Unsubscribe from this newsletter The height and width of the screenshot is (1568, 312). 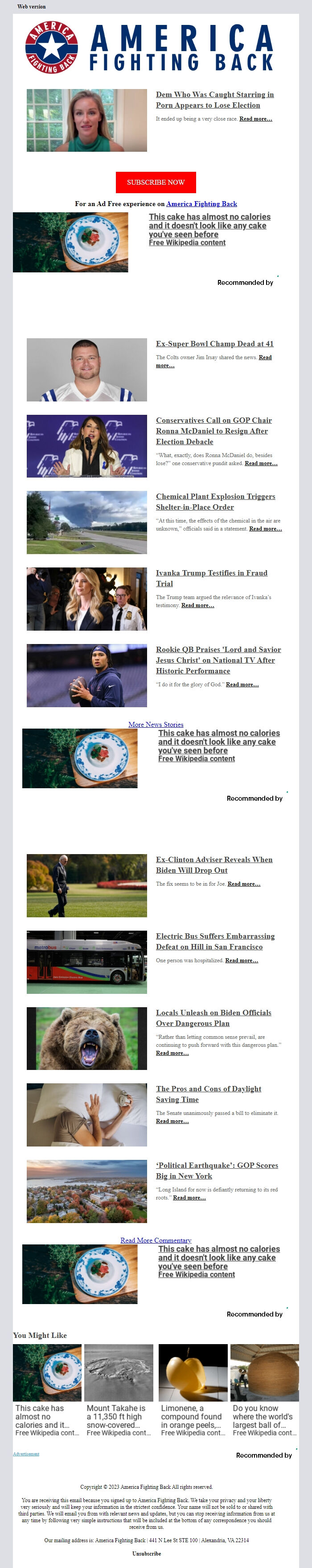pyautogui.click(x=147, y=1553)
